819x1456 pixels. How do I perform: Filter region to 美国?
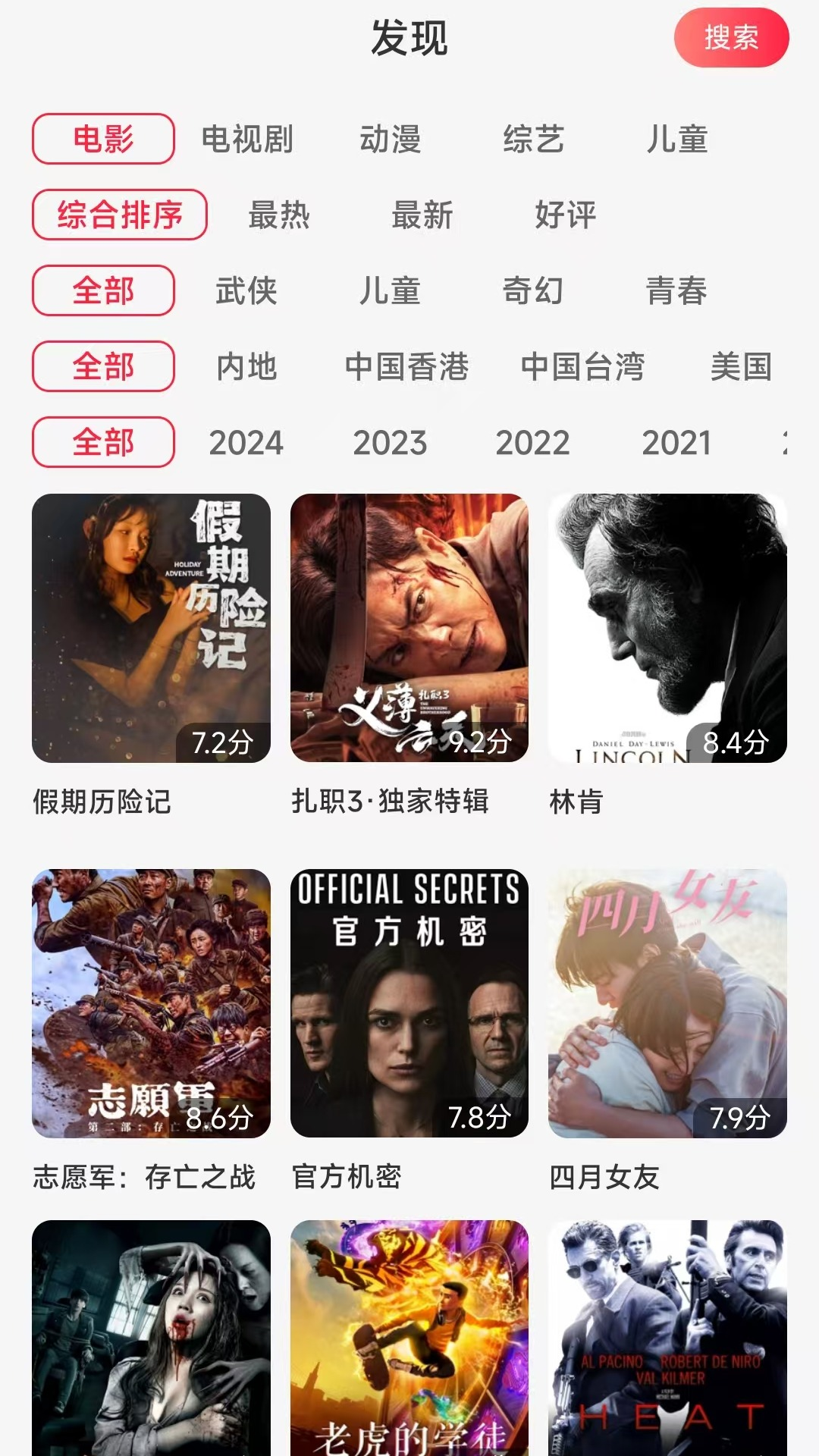coord(741,367)
